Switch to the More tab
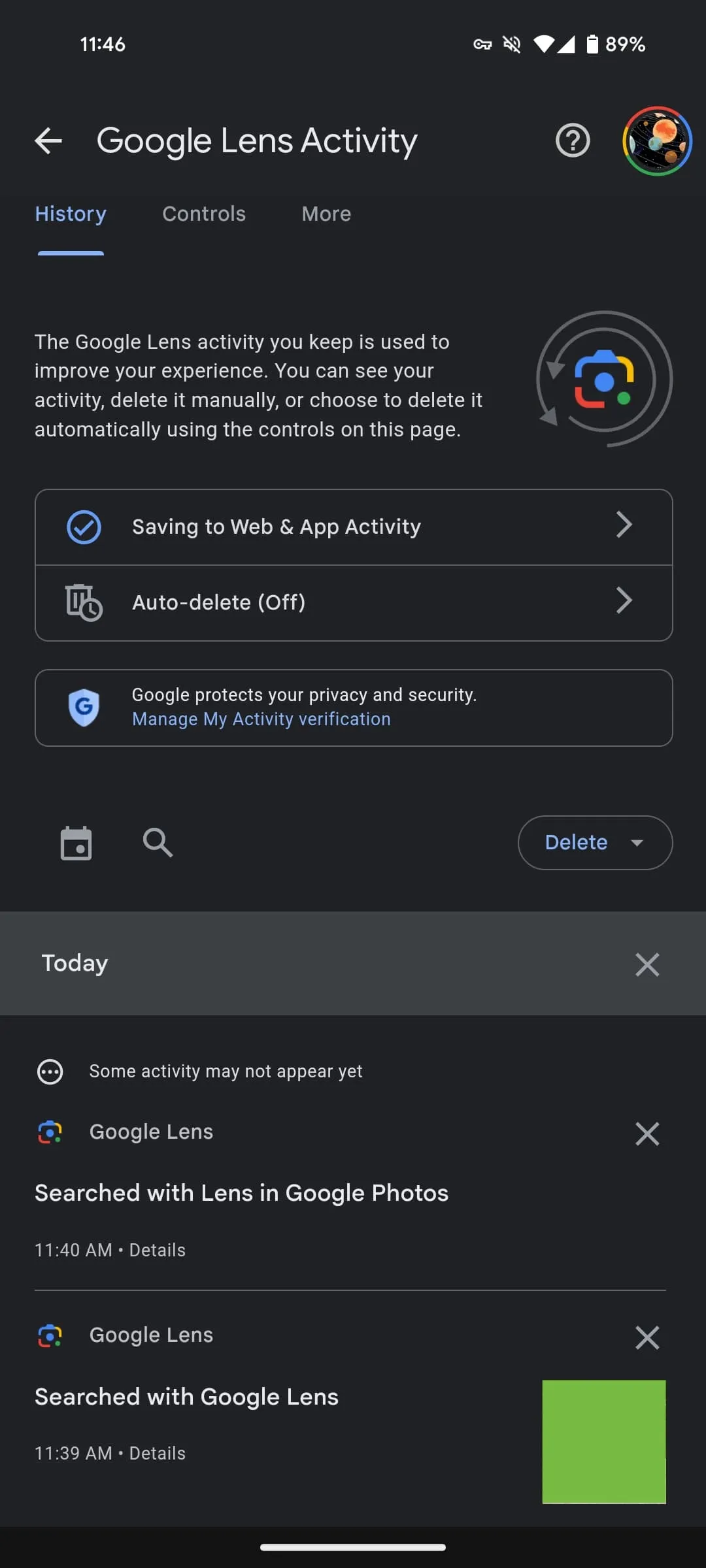Screen dimensions: 706x1568 (326, 214)
